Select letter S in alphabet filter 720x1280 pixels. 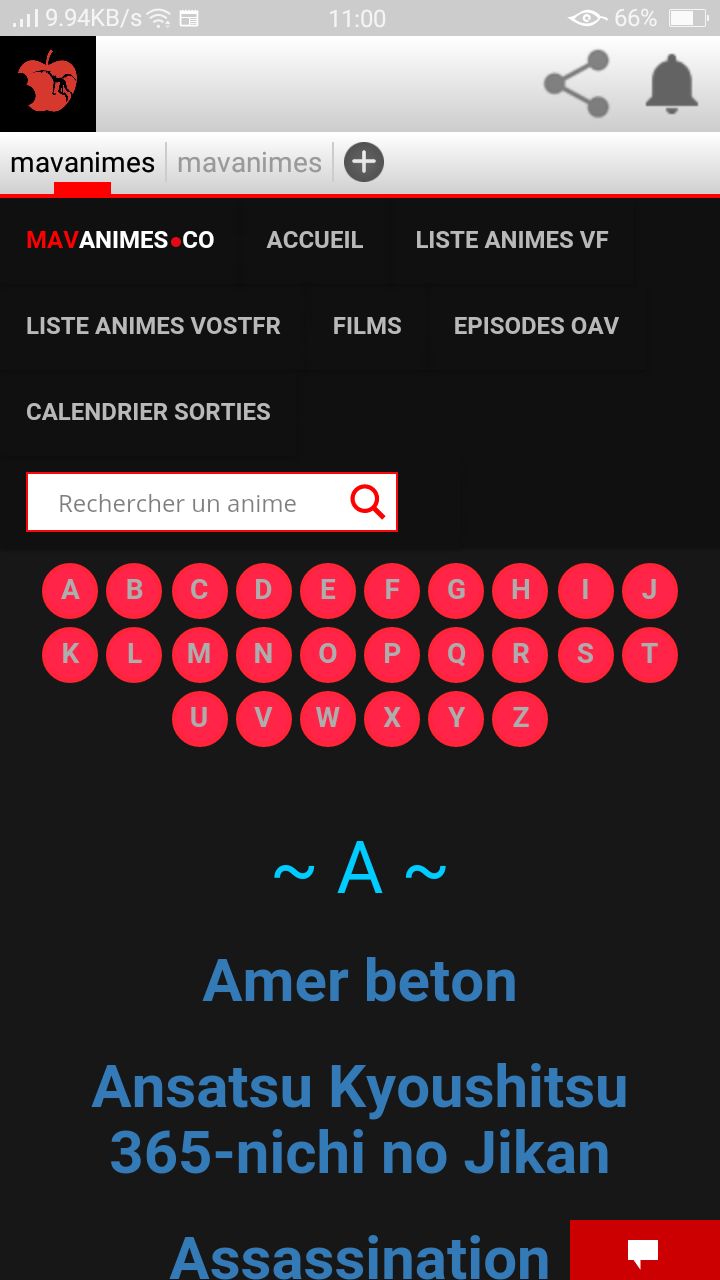tap(585, 654)
